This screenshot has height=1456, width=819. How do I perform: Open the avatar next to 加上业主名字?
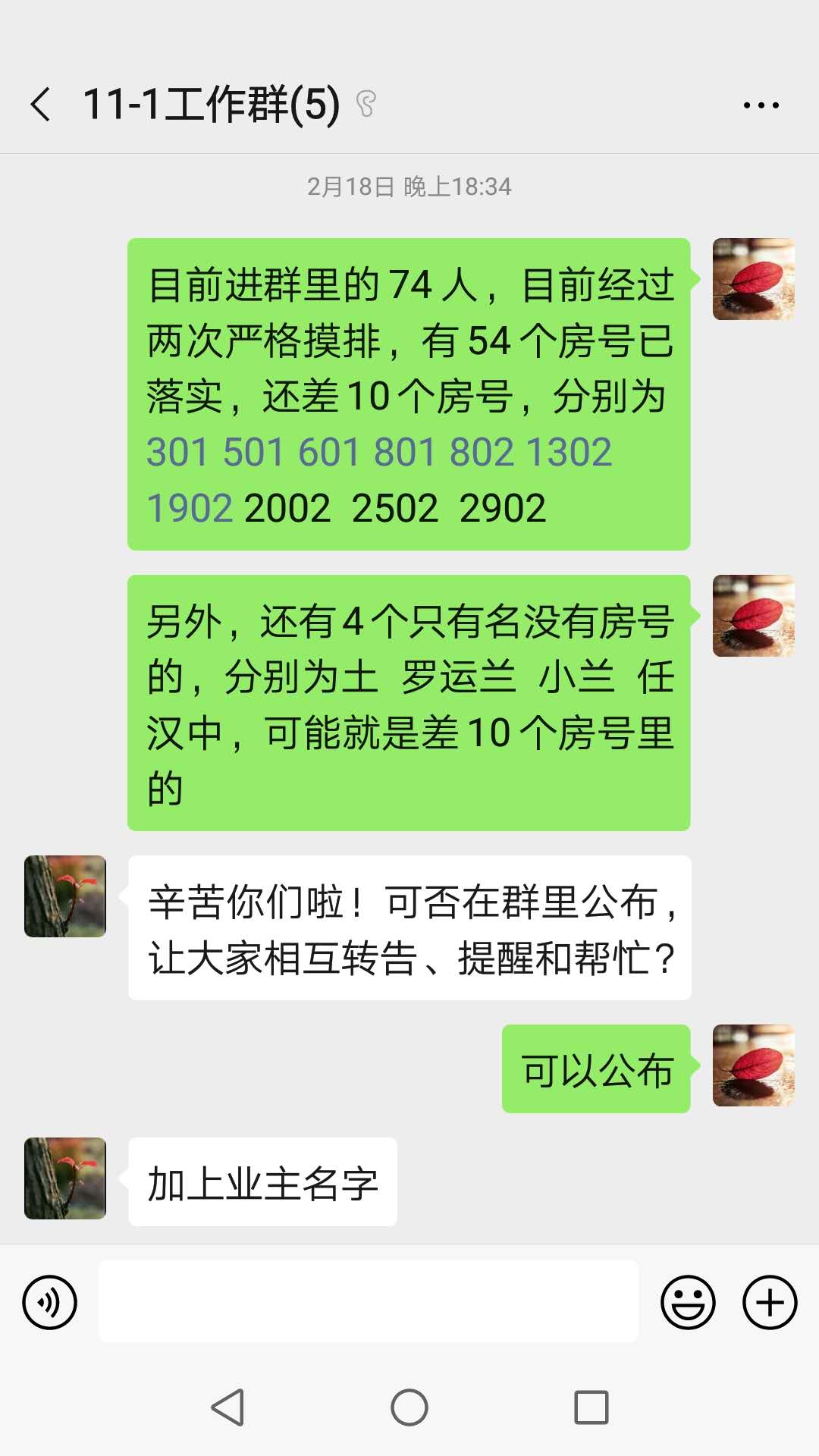pos(65,1178)
